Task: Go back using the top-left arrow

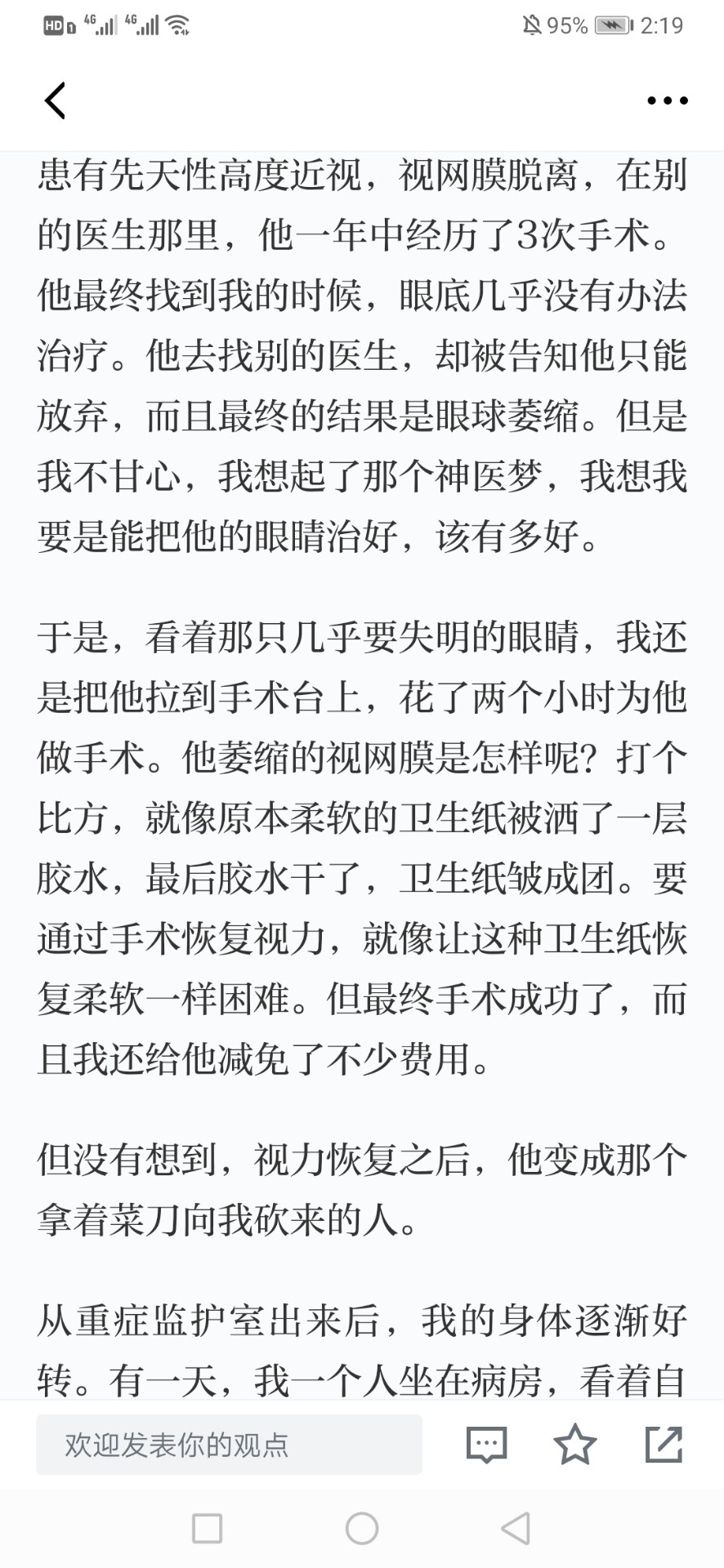Action: 55,100
